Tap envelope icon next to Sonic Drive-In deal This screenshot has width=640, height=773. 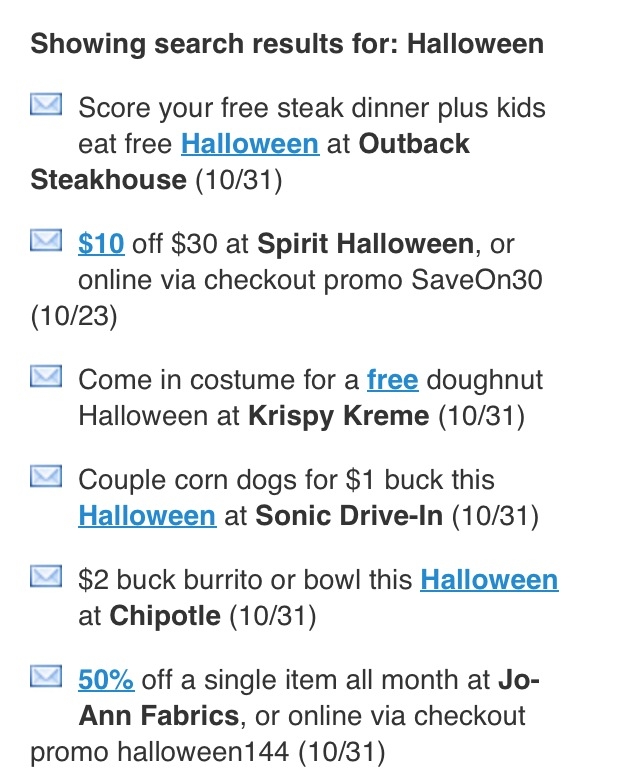(x=47, y=477)
